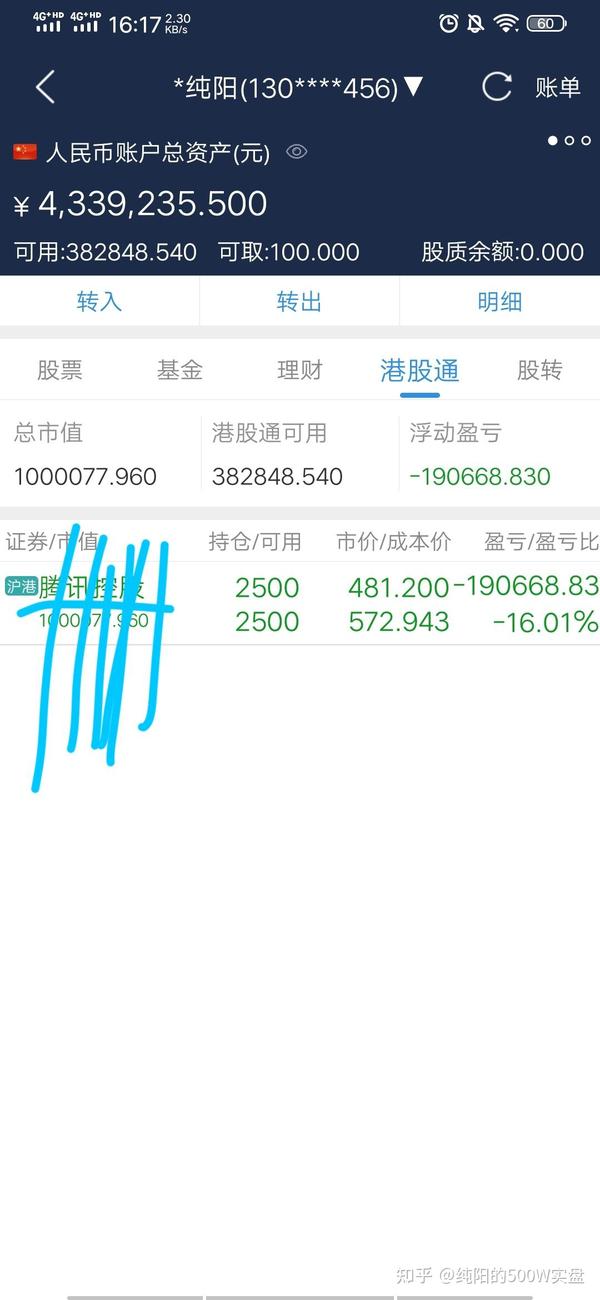This screenshot has width=600, height=1300.
Task: Refresh the account data
Action: [497, 87]
